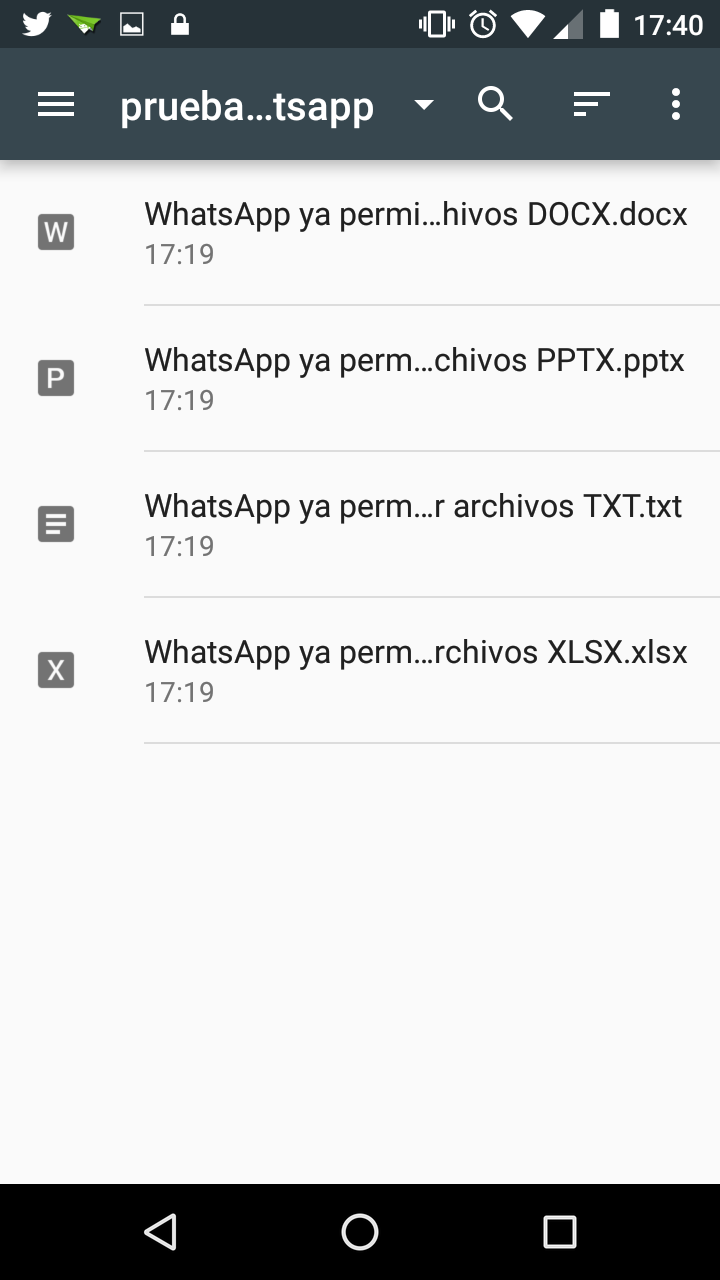
Task: Open the PPTX.pptx file
Action: tap(360, 378)
